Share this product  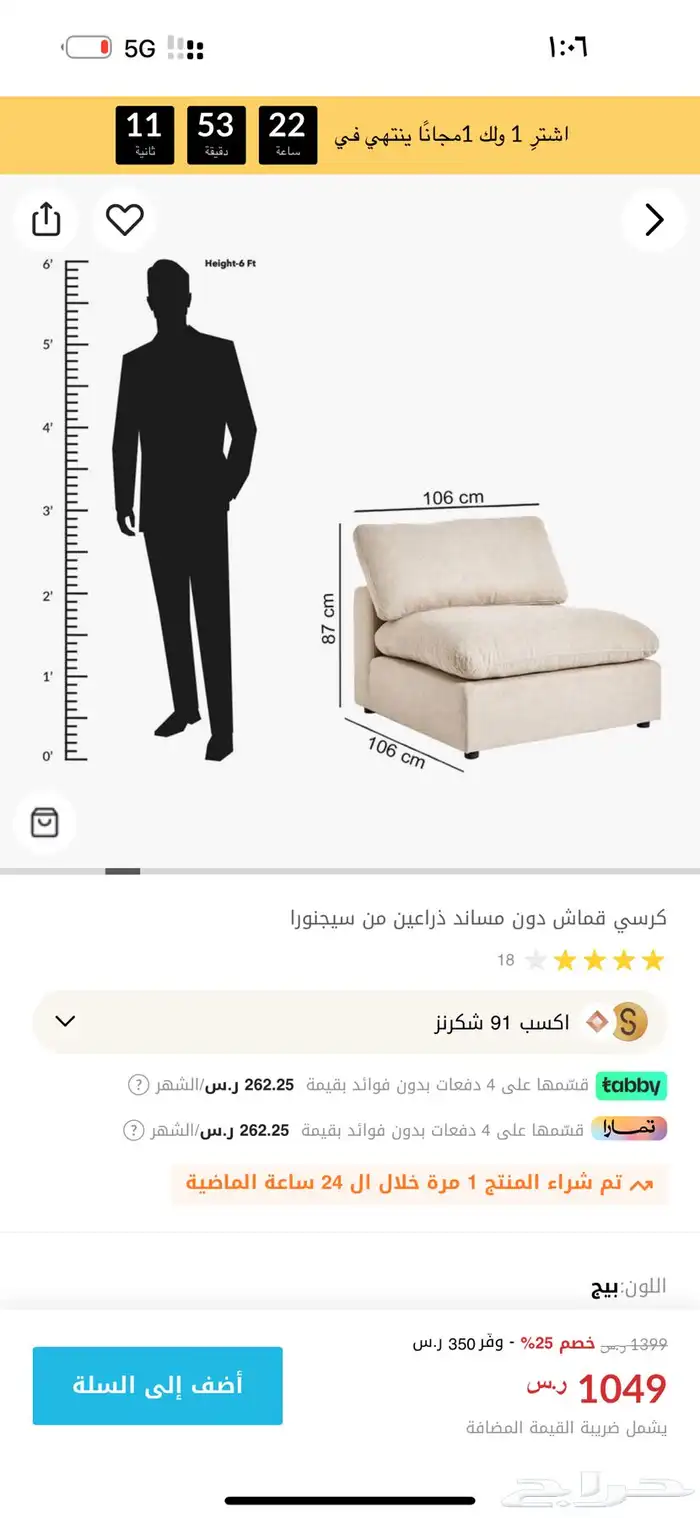pos(47,220)
